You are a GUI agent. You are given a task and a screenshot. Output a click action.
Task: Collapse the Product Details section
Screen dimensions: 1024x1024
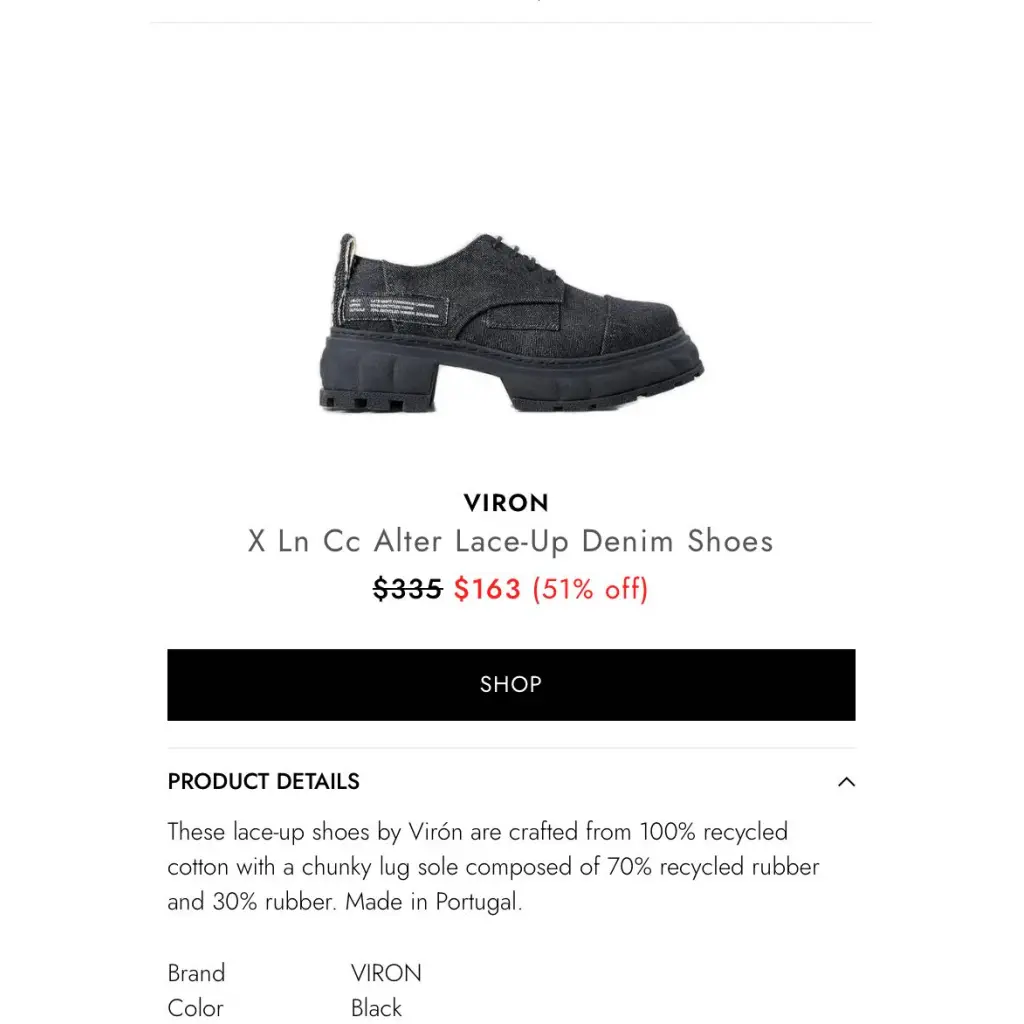[846, 782]
